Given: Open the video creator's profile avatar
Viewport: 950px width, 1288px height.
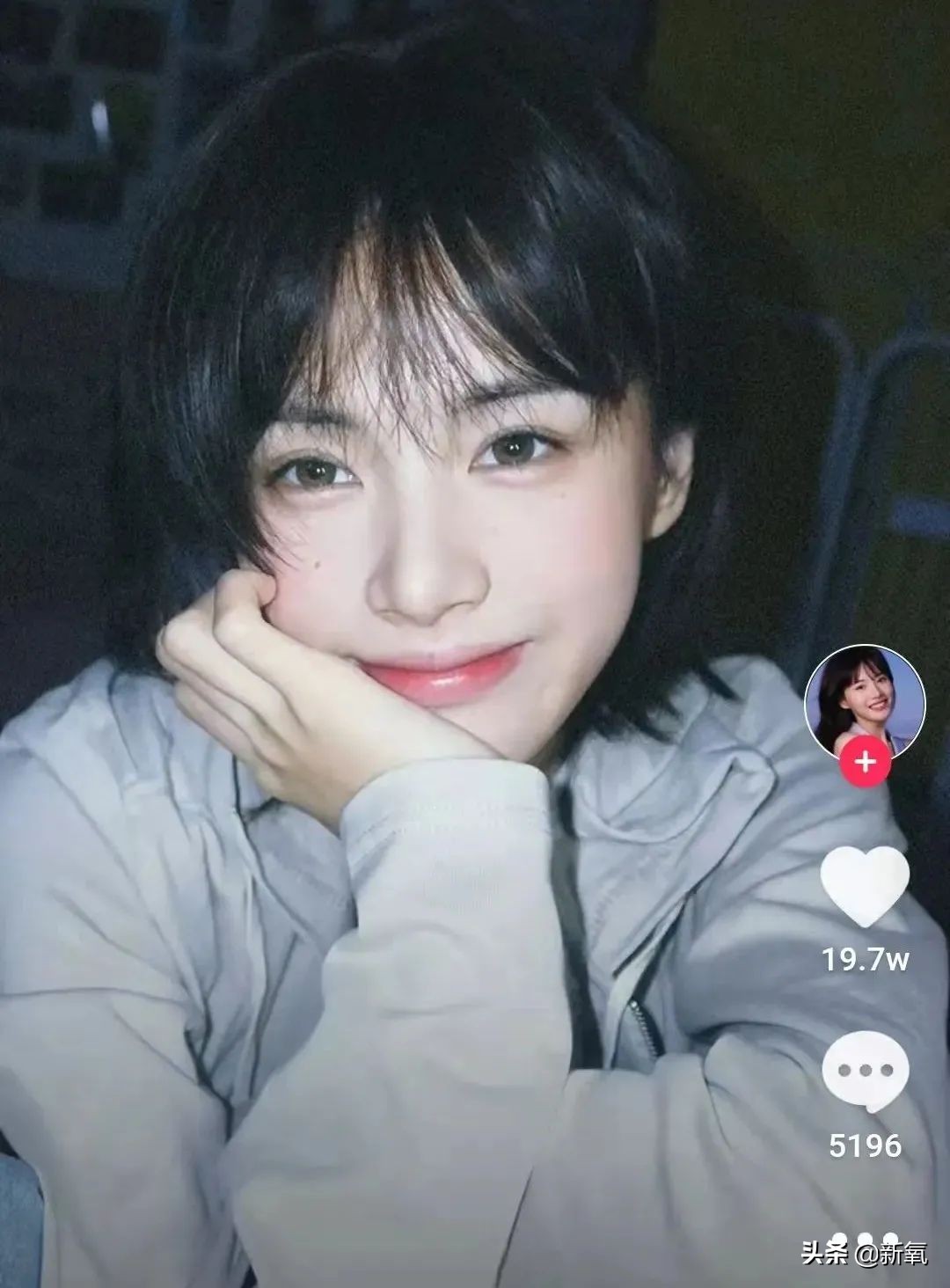Looking at the screenshot, I should pyautogui.click(x=864, y=701).
